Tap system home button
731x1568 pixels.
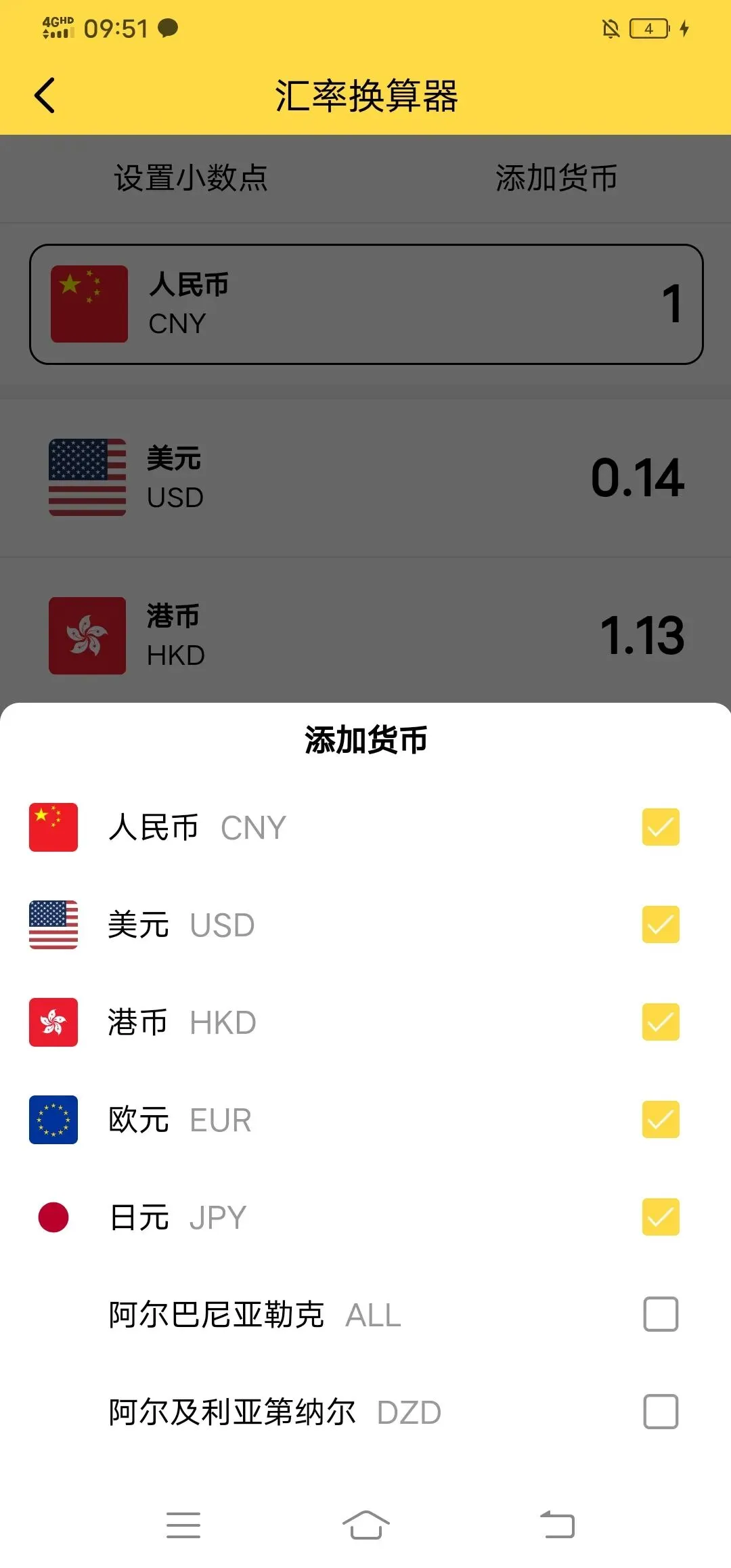pyautogui.click(x=365, y=1525)
